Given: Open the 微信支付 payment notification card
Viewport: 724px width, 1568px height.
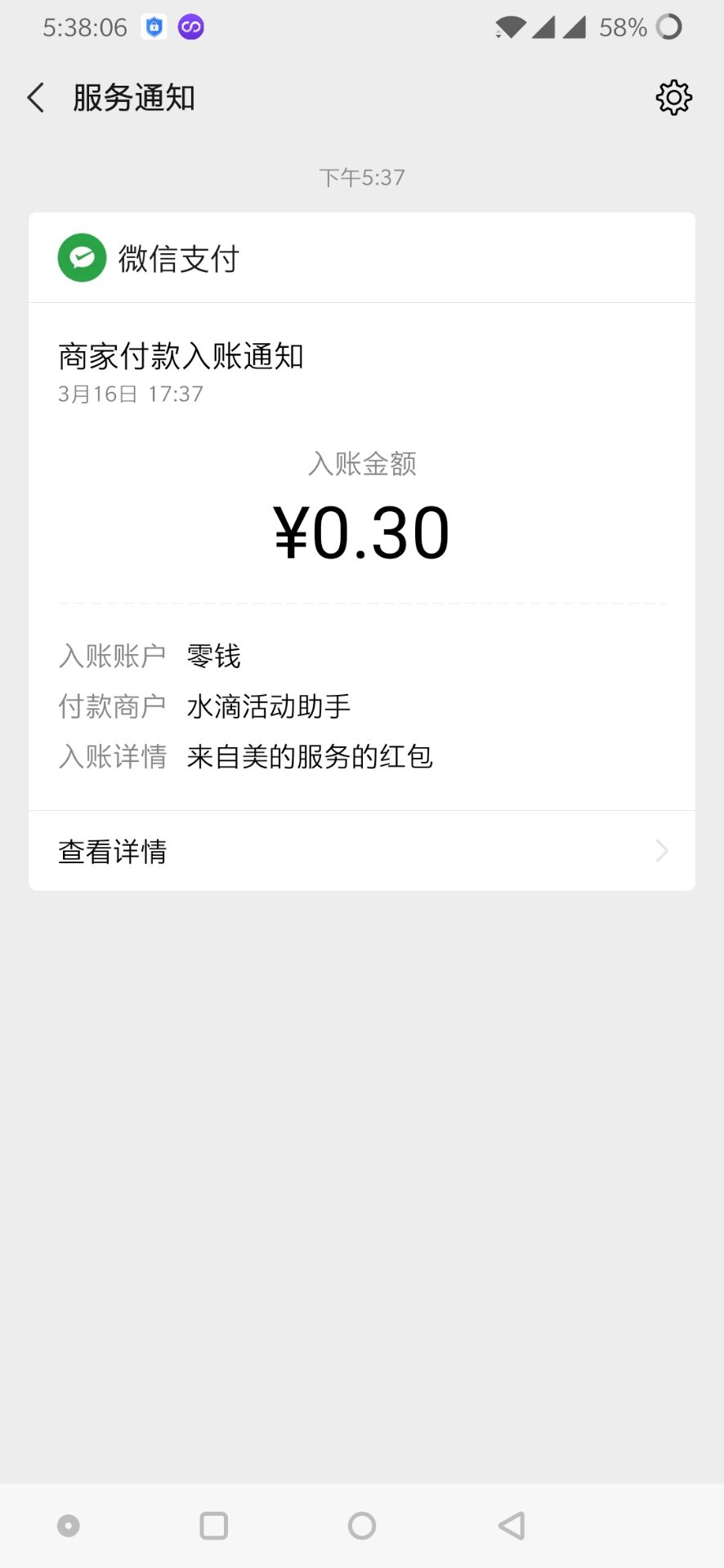Looking at the screenshot, I should tap(361, 531).
